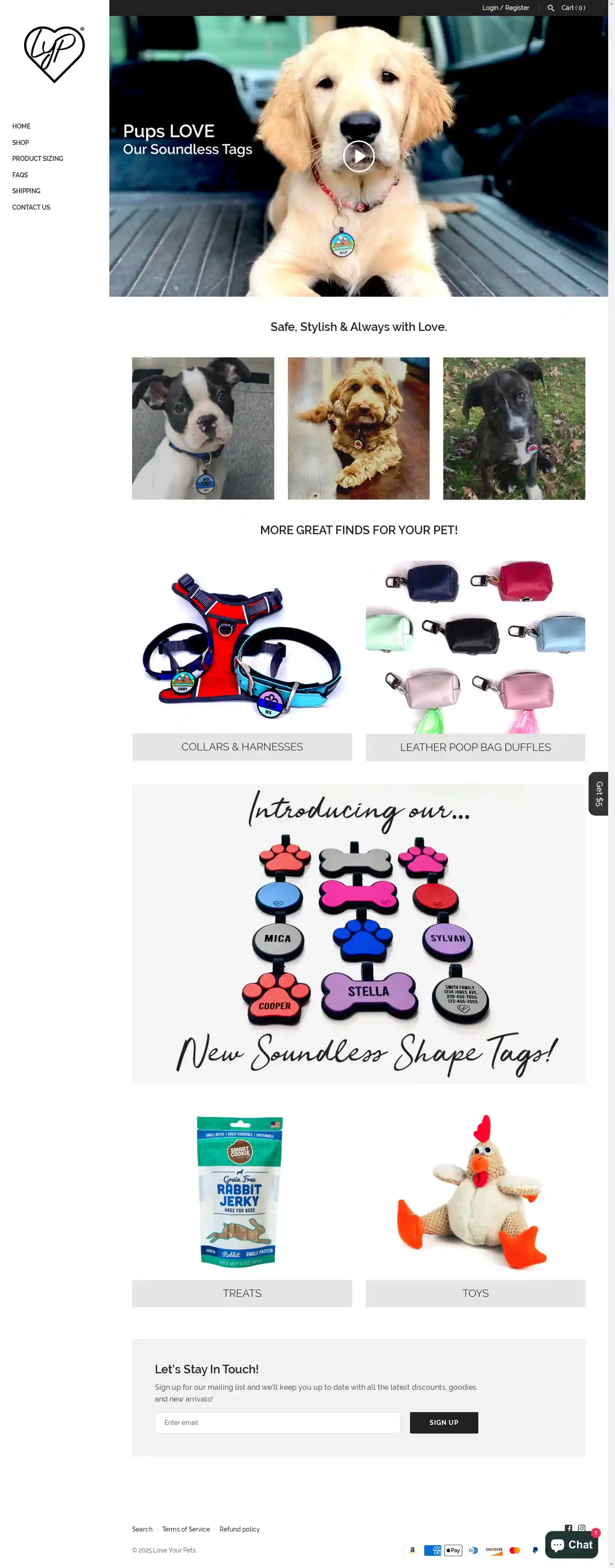The height and width of the screenshot is (1568, 615).
Task: Go to the Shop page
Action: click(x=20, y=142)
